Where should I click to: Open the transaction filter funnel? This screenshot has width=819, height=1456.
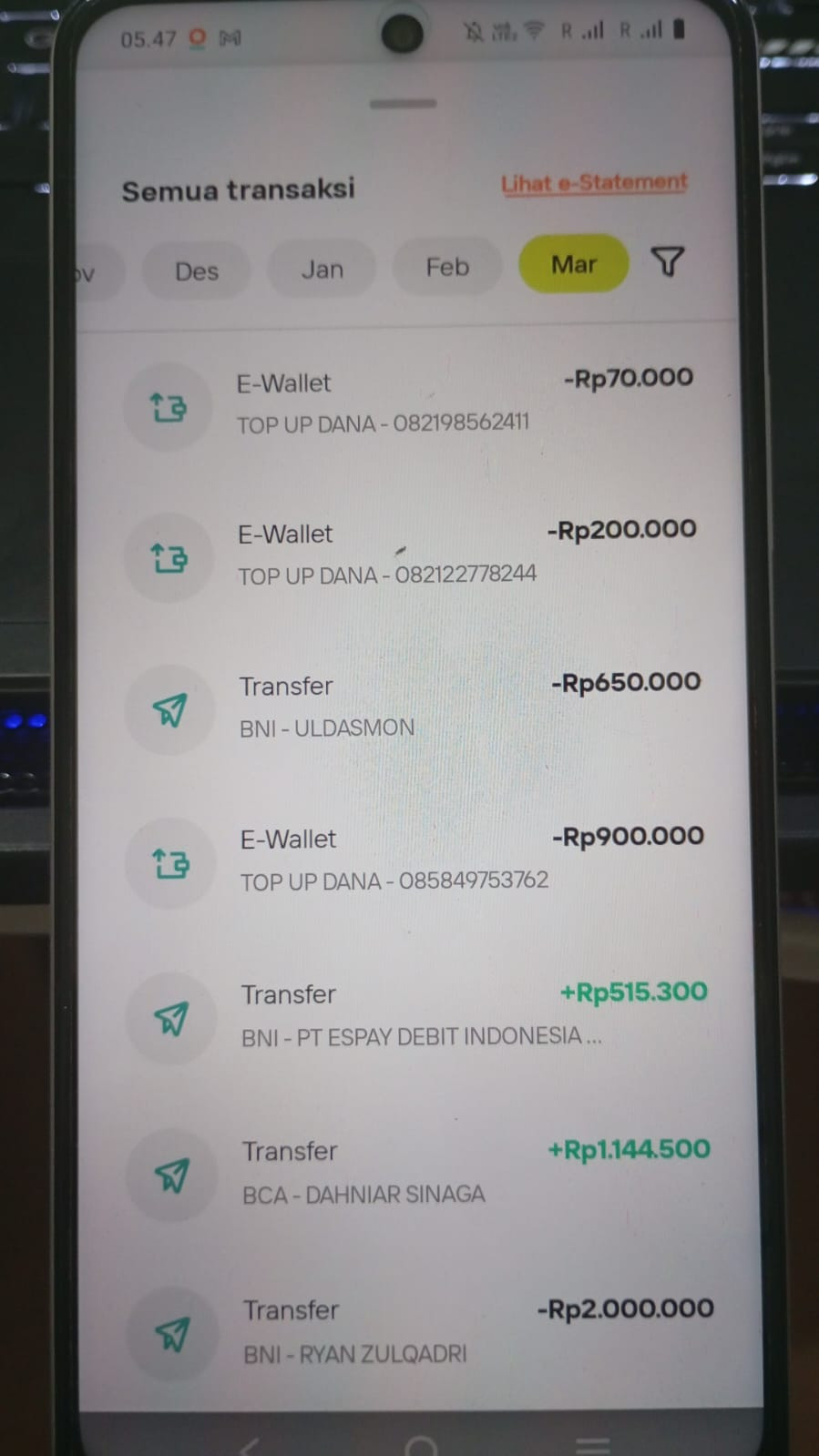(x=668, y=262)
